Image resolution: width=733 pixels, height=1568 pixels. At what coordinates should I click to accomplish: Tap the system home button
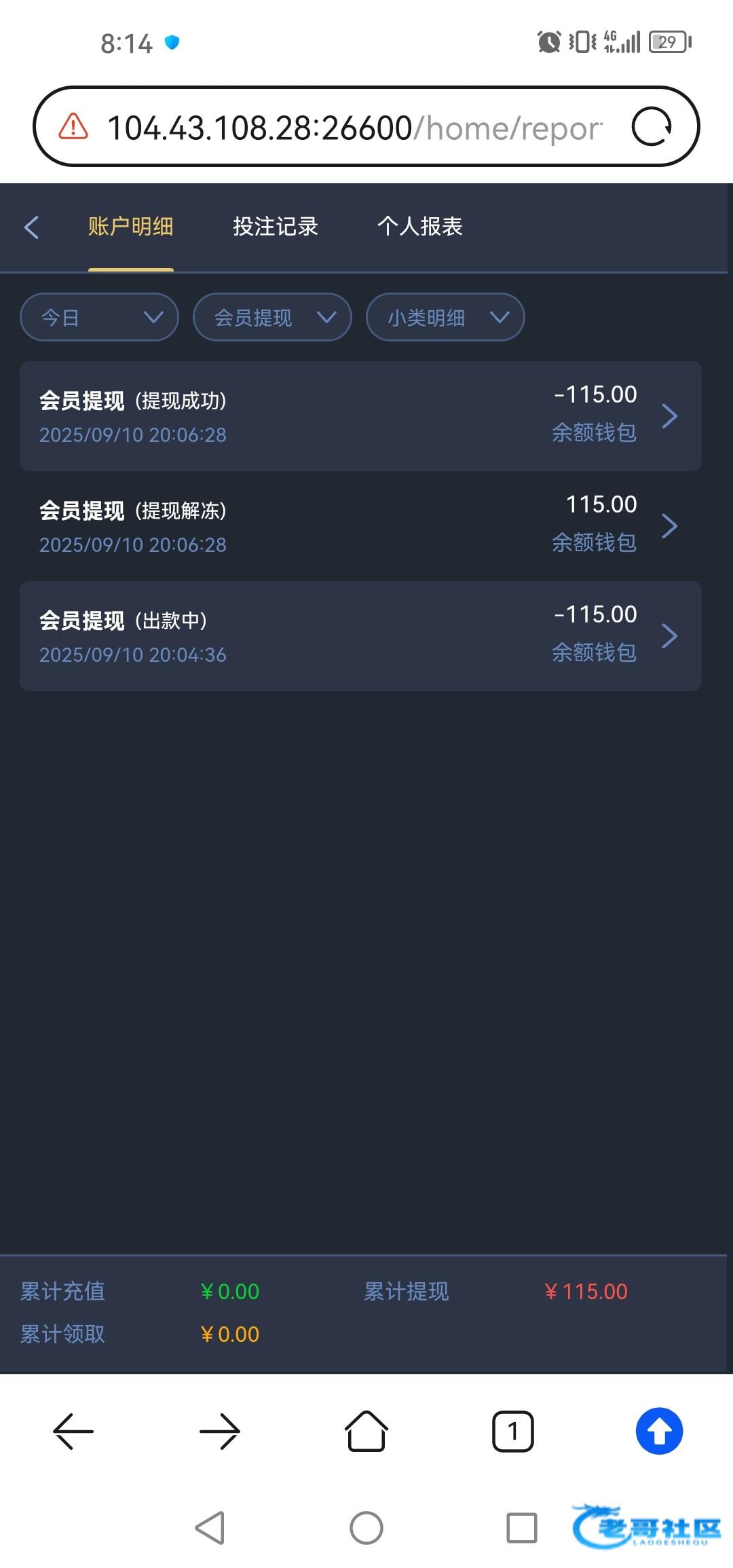click(366, 1528)
